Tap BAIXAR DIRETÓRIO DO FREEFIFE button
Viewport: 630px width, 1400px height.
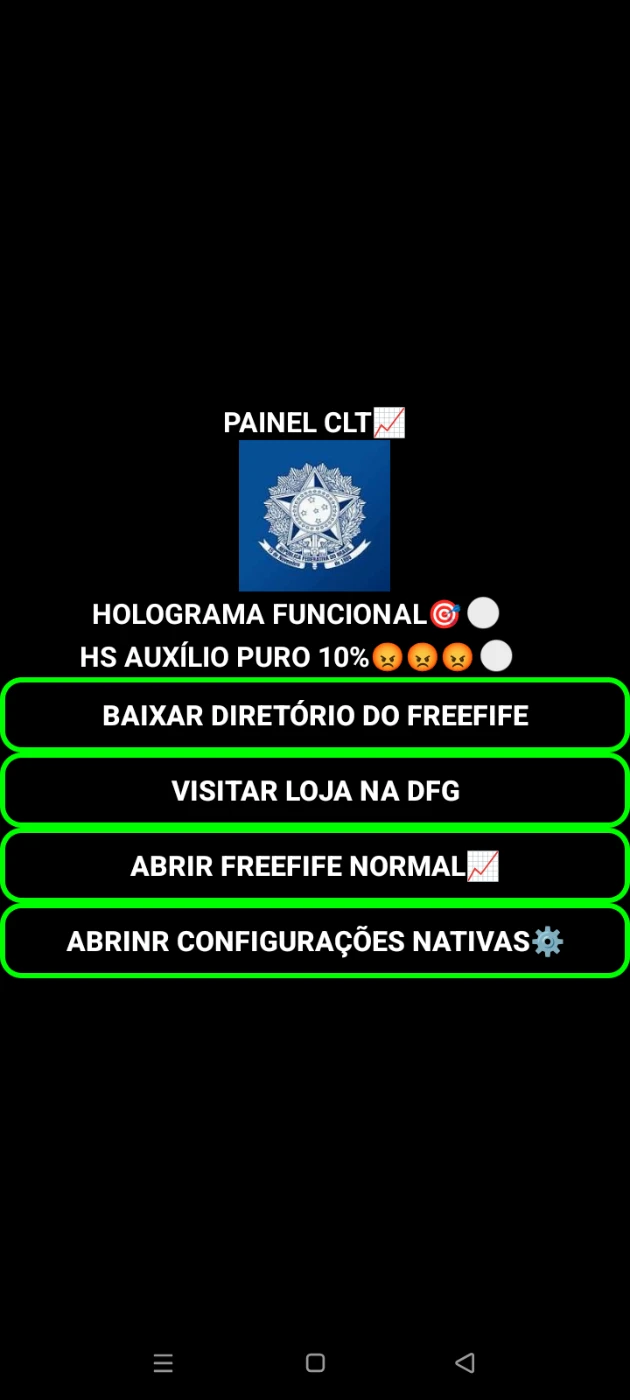(315, 716)
